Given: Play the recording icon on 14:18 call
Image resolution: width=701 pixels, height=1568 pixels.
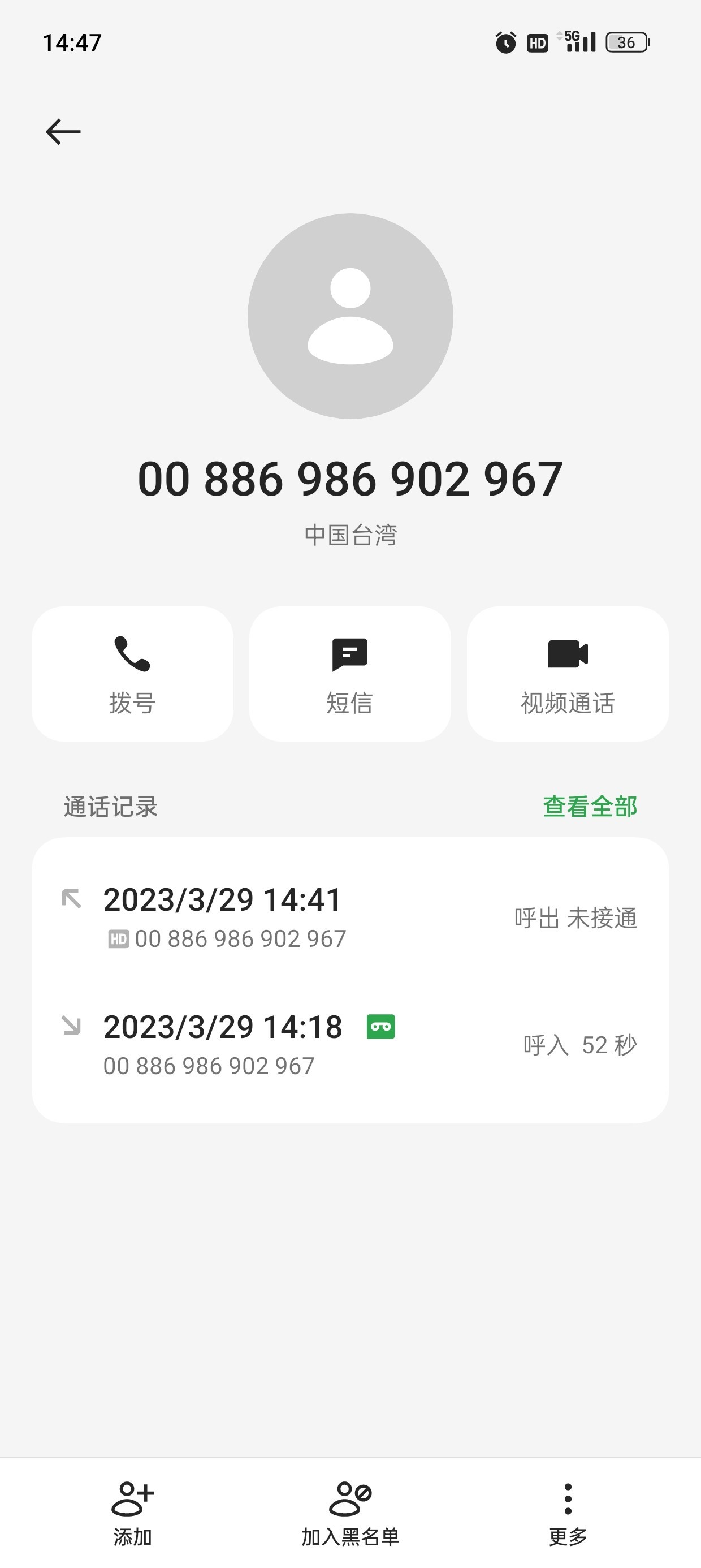Looking at the screenshot, I should (381, 1027).
